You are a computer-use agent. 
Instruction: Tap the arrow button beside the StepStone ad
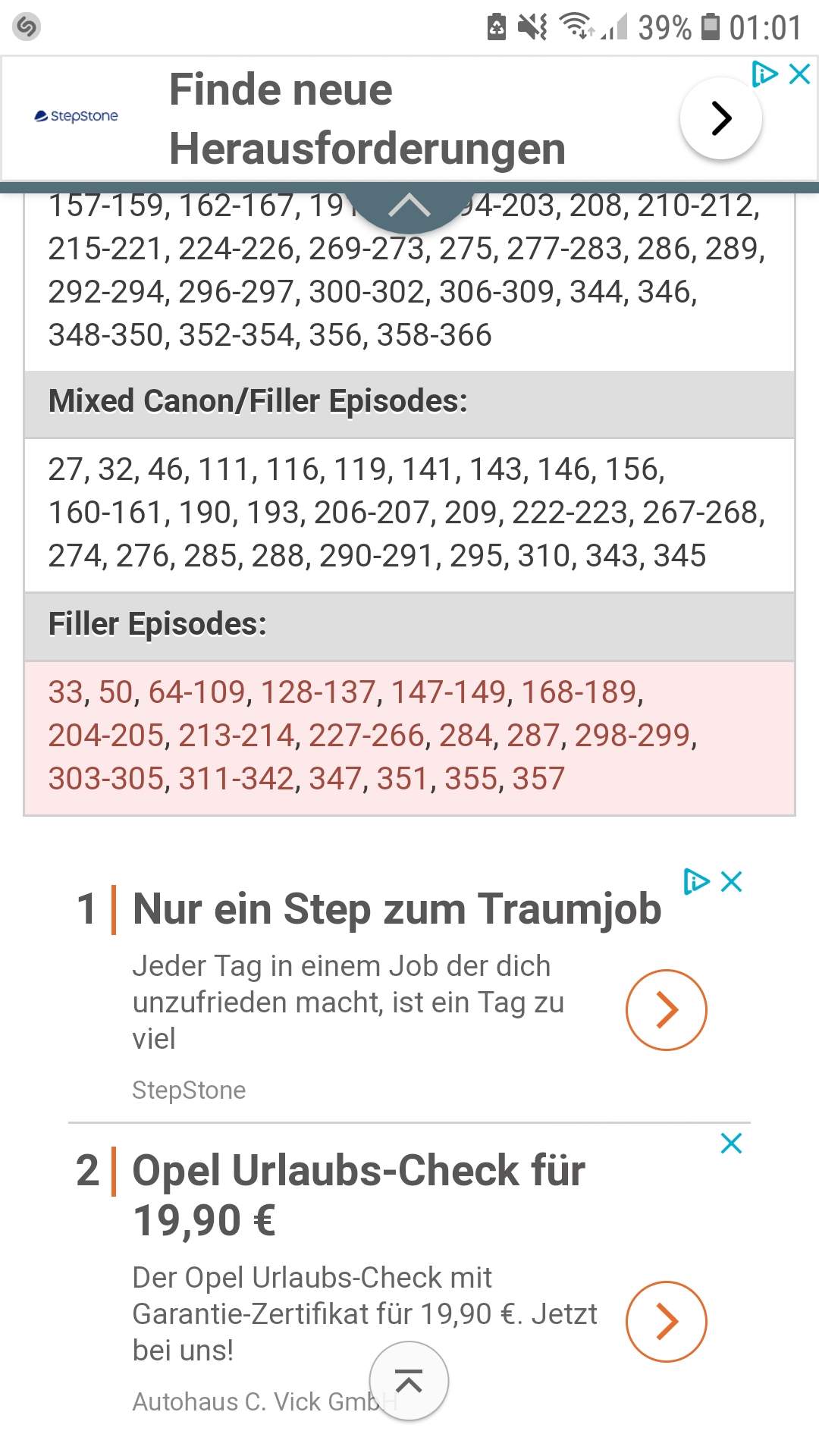pos(666,1010)
